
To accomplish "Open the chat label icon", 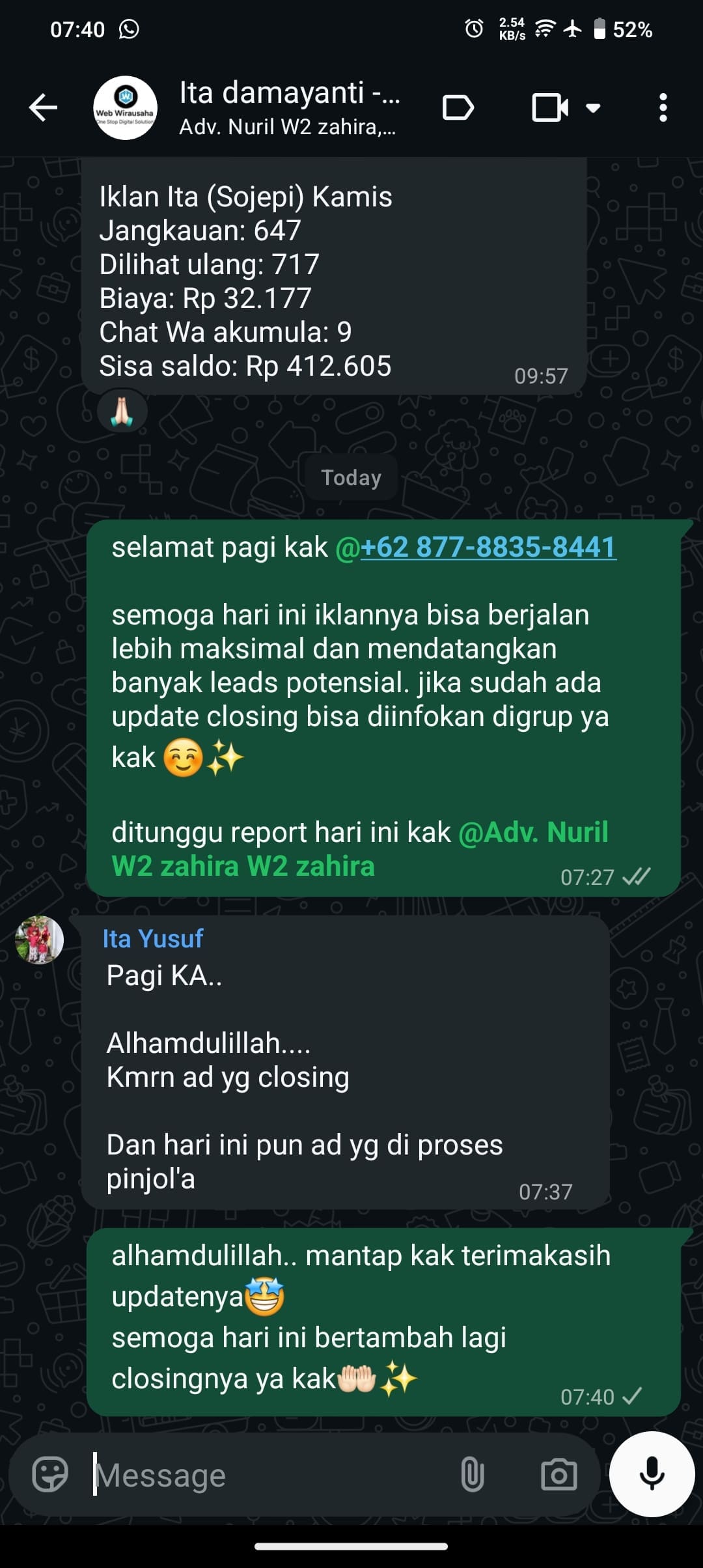I will coord(458,107).
